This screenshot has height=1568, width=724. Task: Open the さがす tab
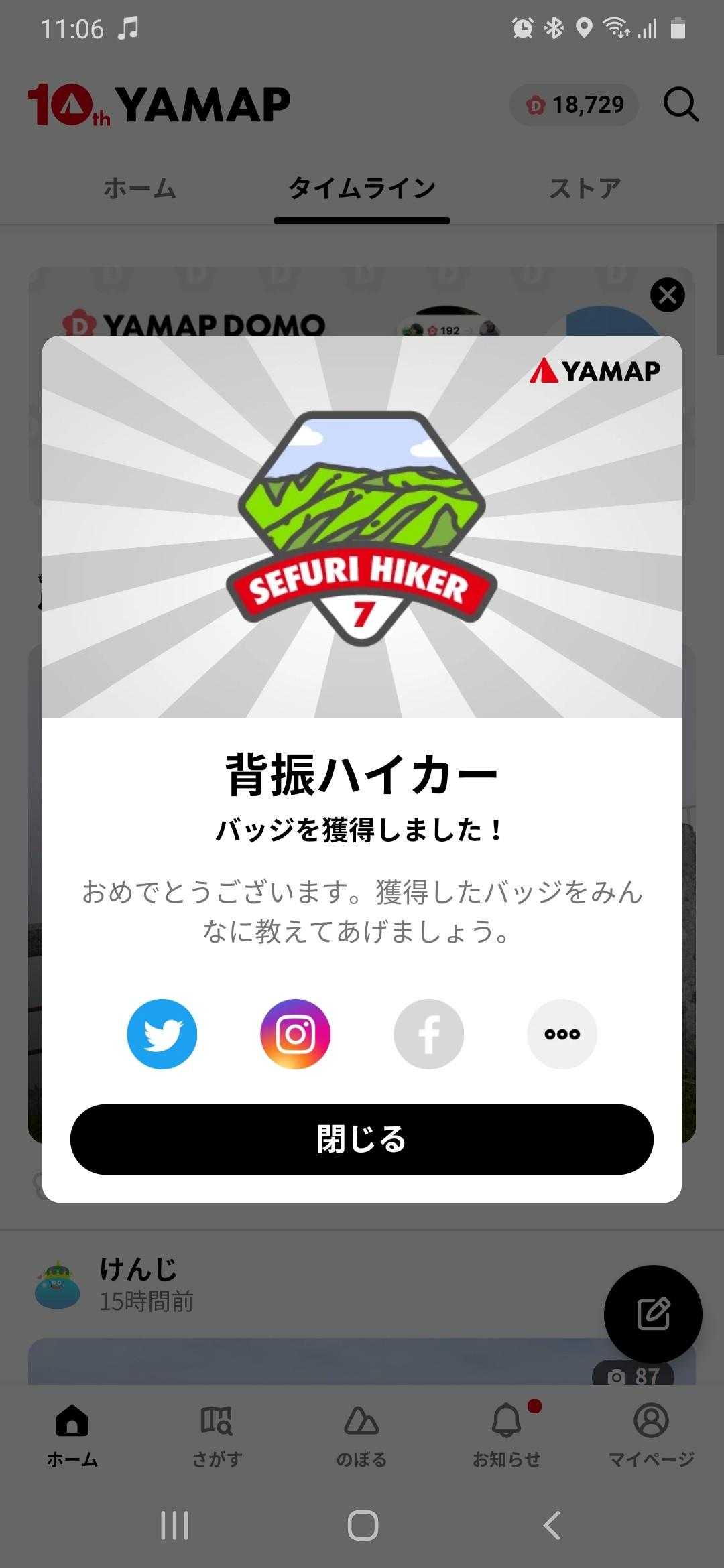(x=217, y=1433)
